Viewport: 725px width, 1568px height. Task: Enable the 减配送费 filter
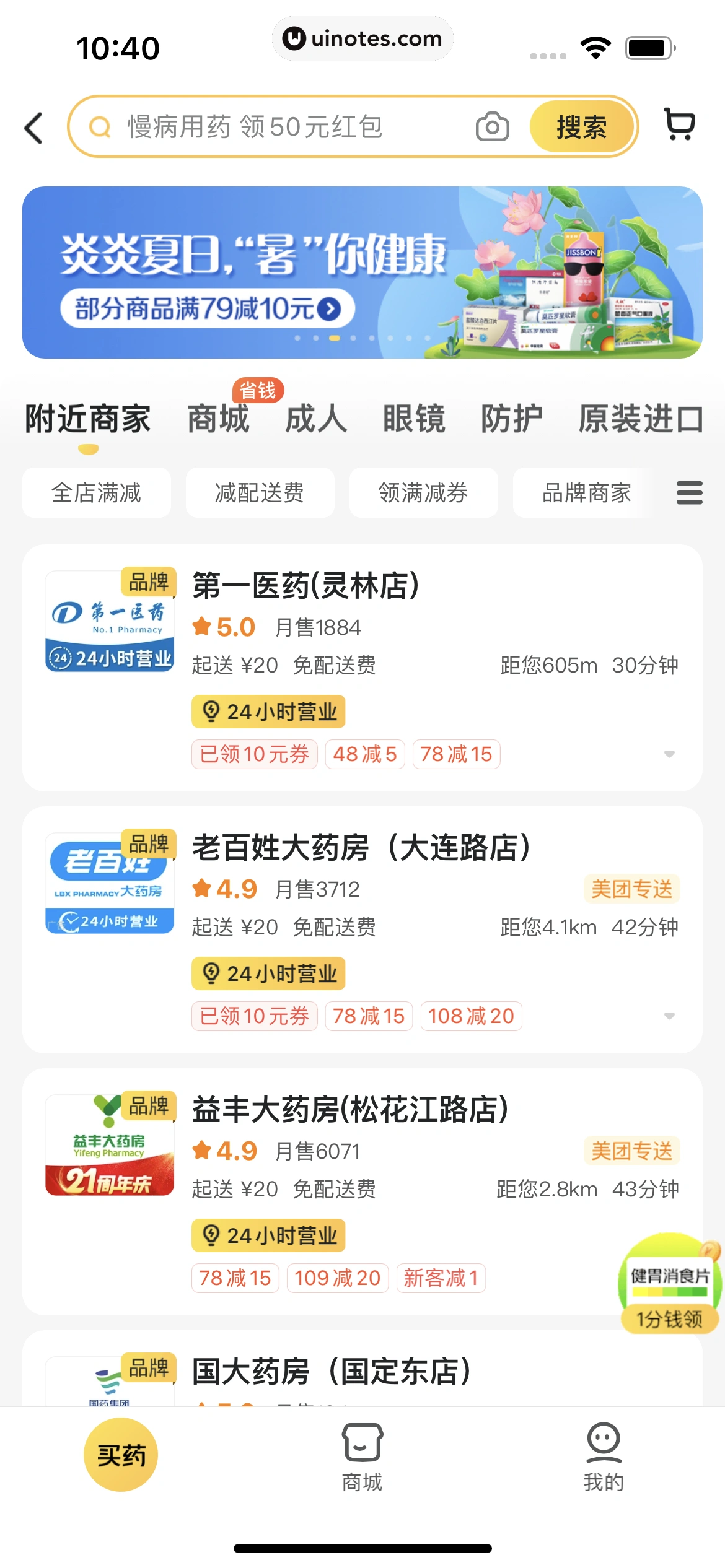pos(260,492)
